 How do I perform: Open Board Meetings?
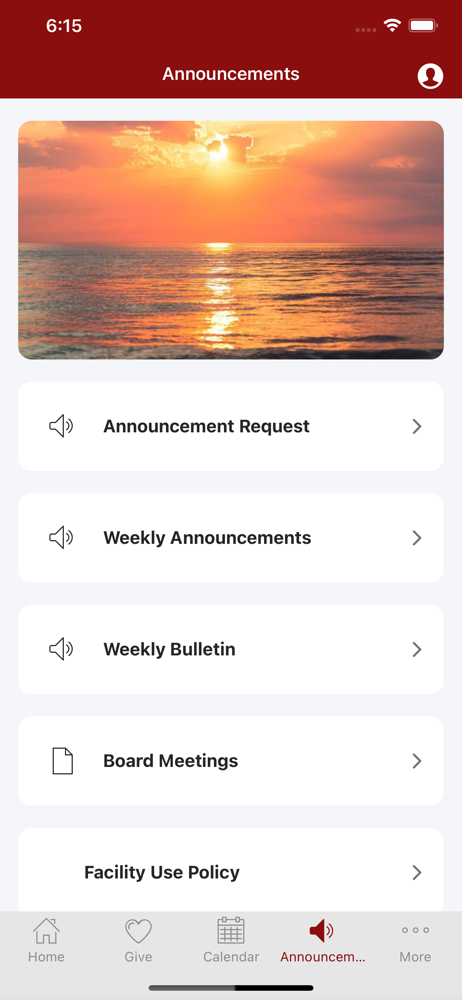click(x=231, y=761)
